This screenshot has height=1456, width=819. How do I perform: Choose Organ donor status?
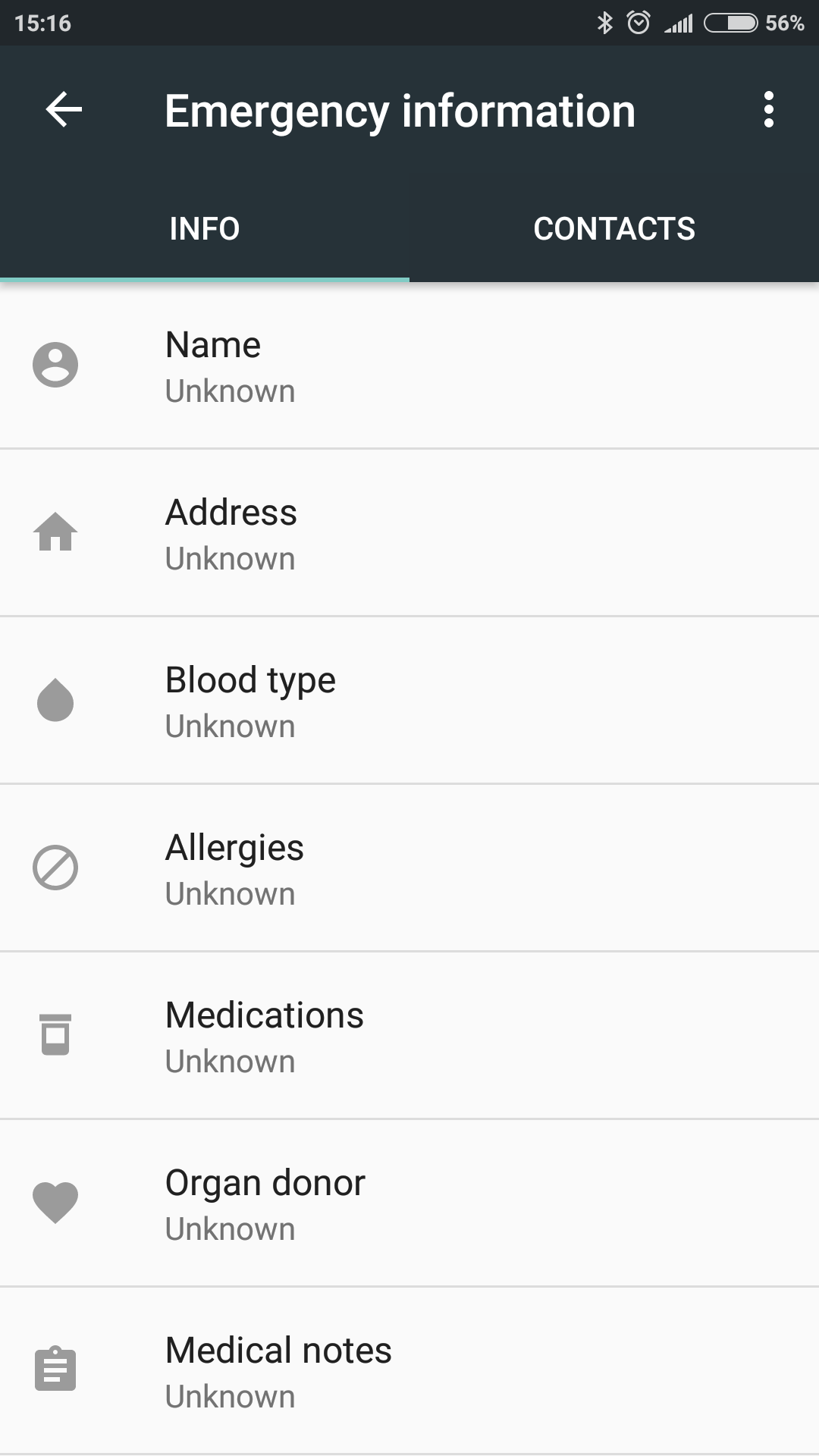(409, 1203)
